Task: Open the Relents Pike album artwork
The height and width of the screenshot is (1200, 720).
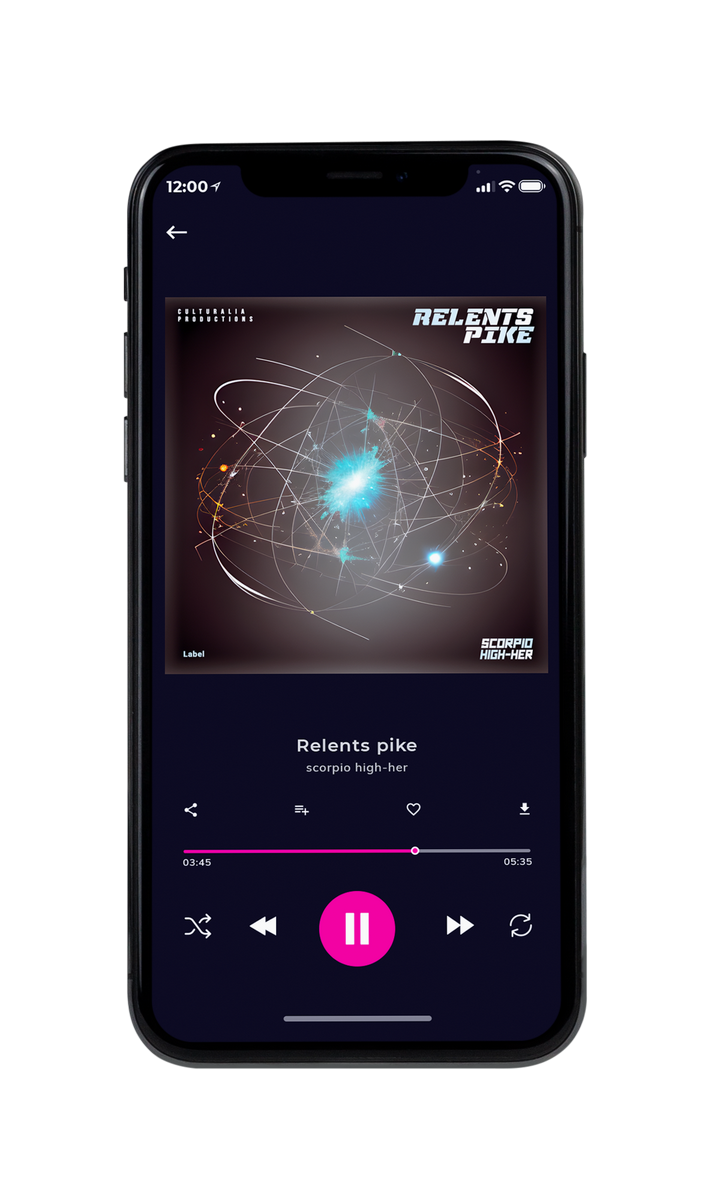Action: tap(356, 485)
